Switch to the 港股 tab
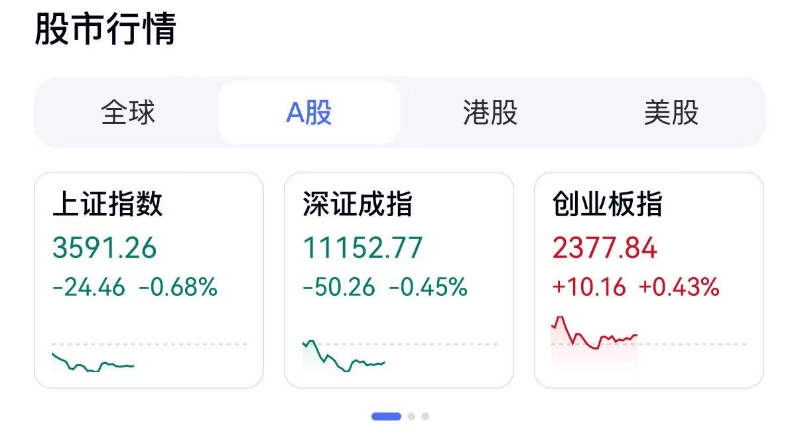The width and height of the screenshot is (800, 443). pos(490,112)
